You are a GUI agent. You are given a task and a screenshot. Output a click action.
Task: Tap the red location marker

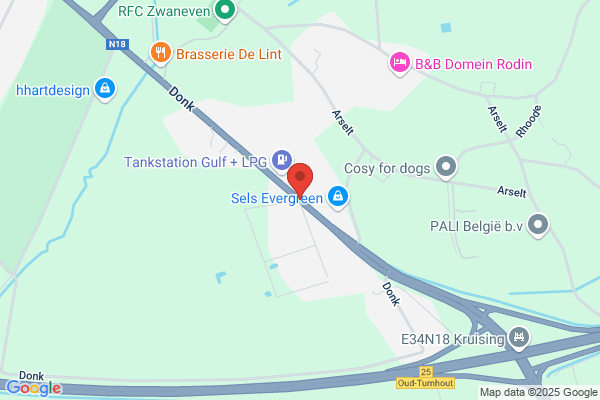pyautogui.click(x=300, y=181)
